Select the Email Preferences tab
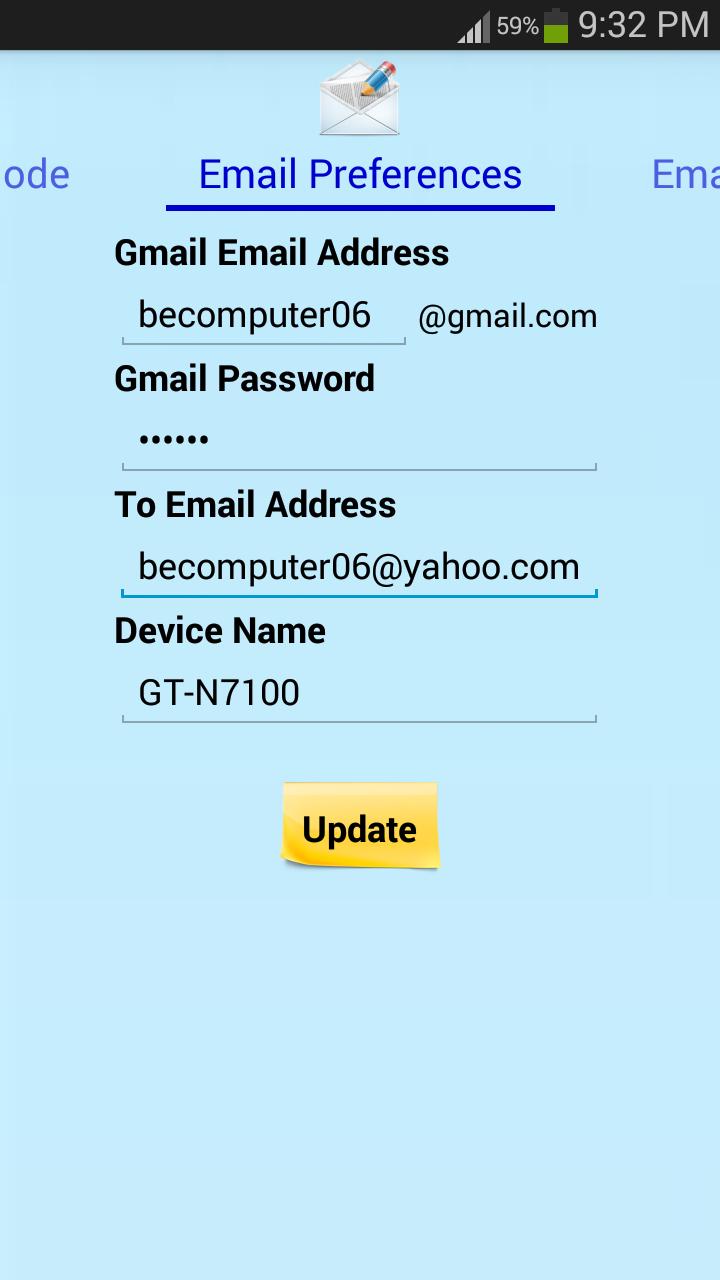720x1280 pixels. (x=360, y=175)
